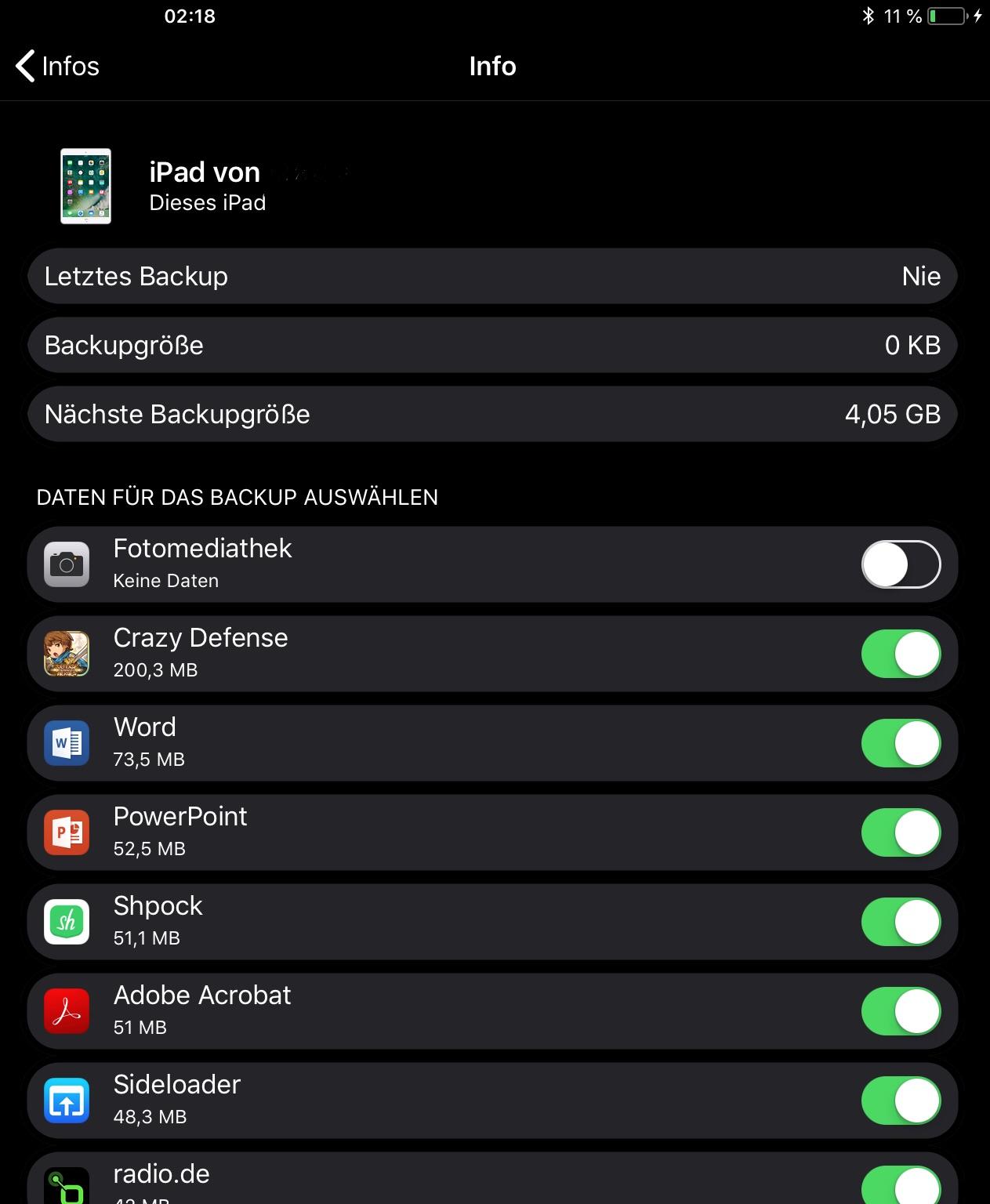This screenshot has height=1204, width=990.
Task: Turn off the Word backup switch
Action: pos(901,742)
